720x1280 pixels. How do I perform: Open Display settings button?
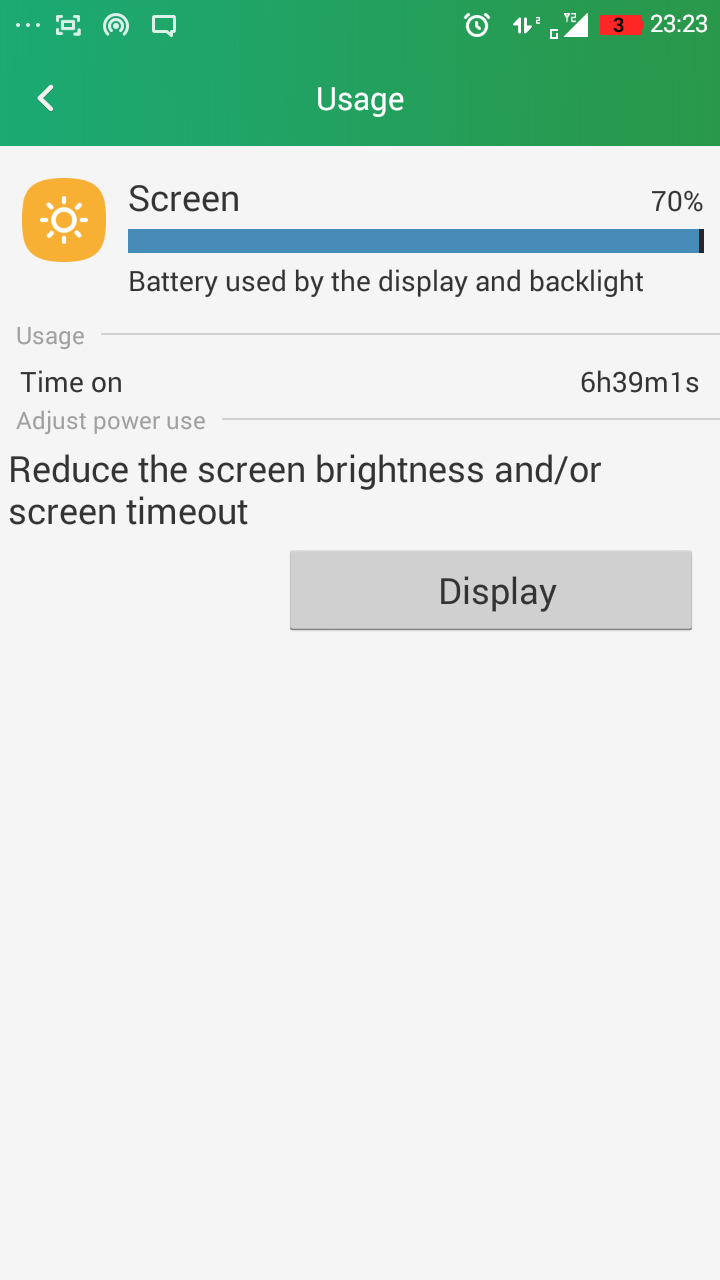pyautogui.click(x=491, y=590)
